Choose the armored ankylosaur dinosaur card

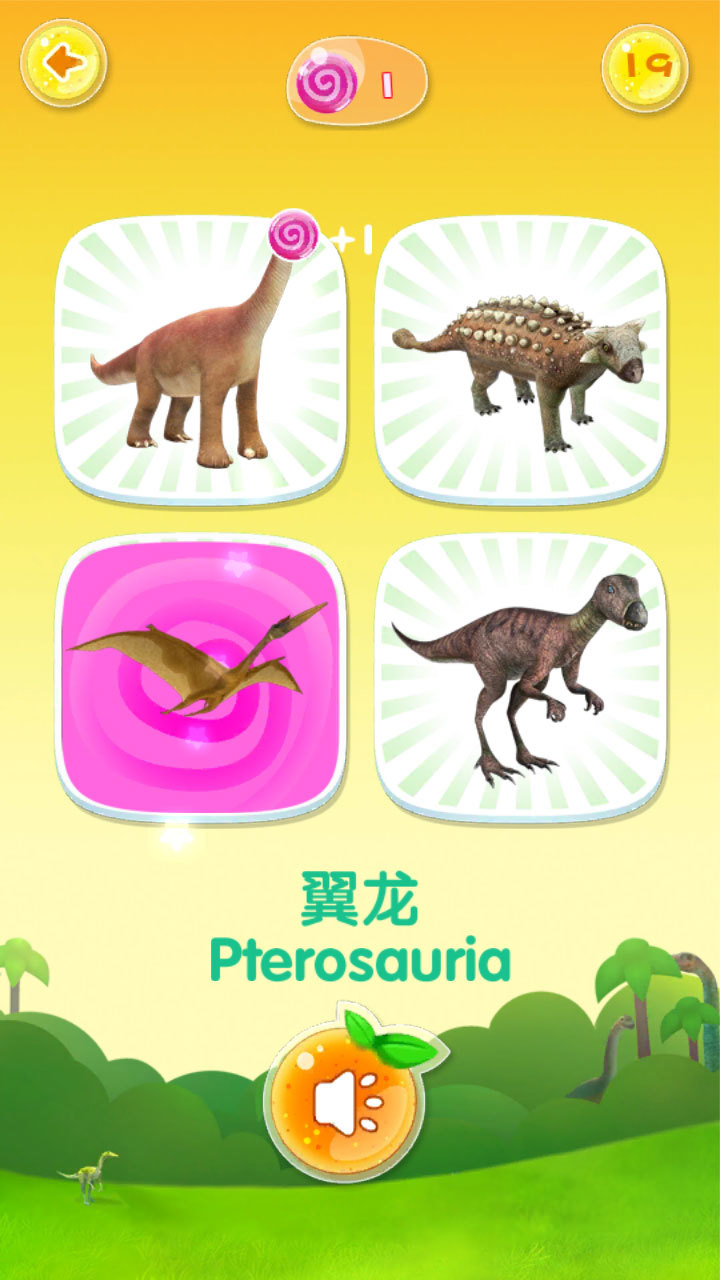click(x=520, y=360)
